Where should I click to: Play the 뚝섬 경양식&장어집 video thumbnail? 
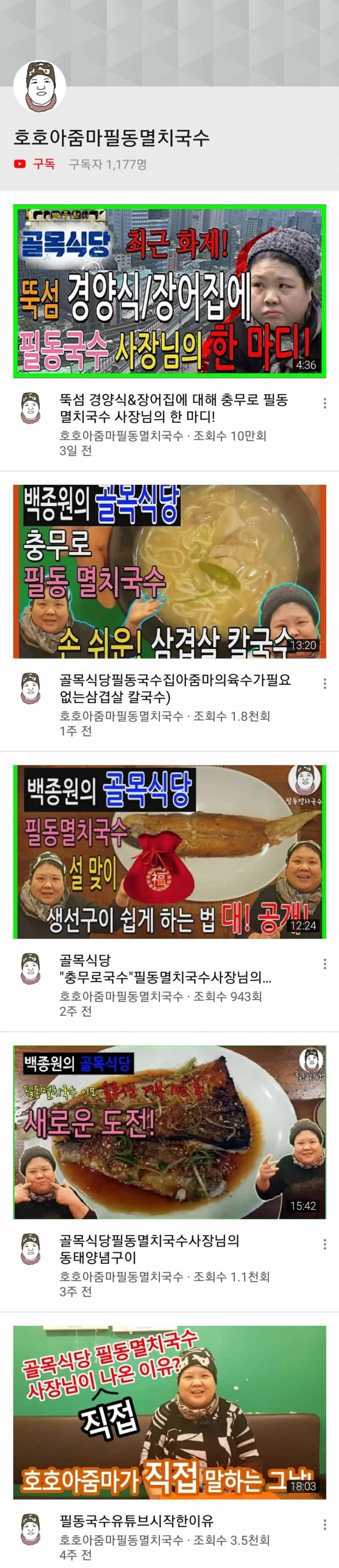pos(169,291)
